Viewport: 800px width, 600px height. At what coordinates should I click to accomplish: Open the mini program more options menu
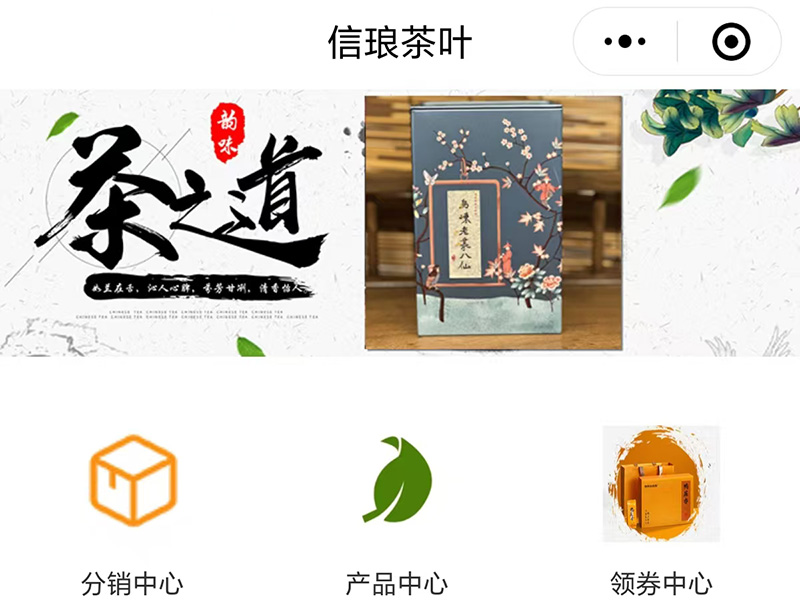626,42
